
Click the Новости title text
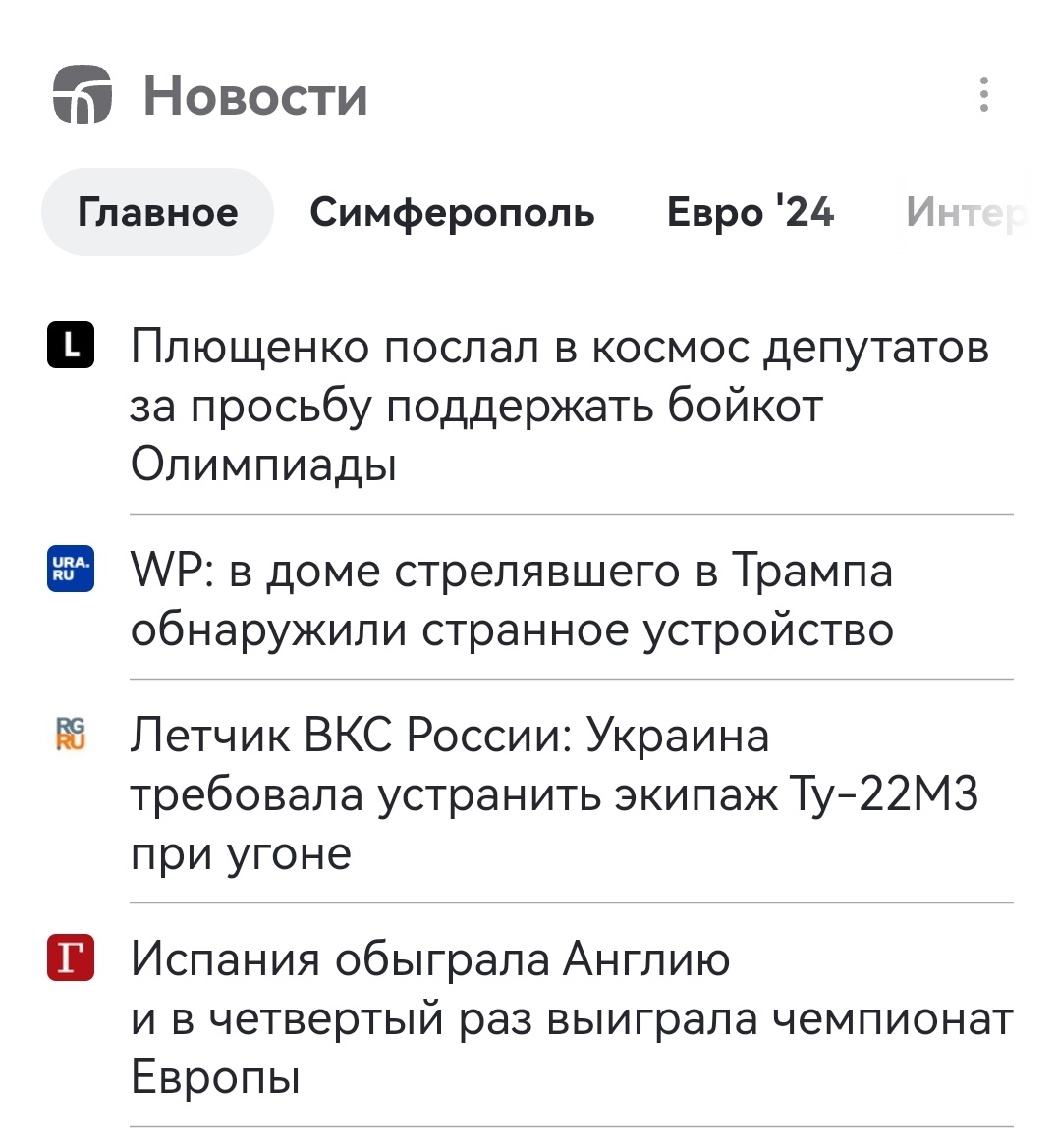tap(255, 95)
